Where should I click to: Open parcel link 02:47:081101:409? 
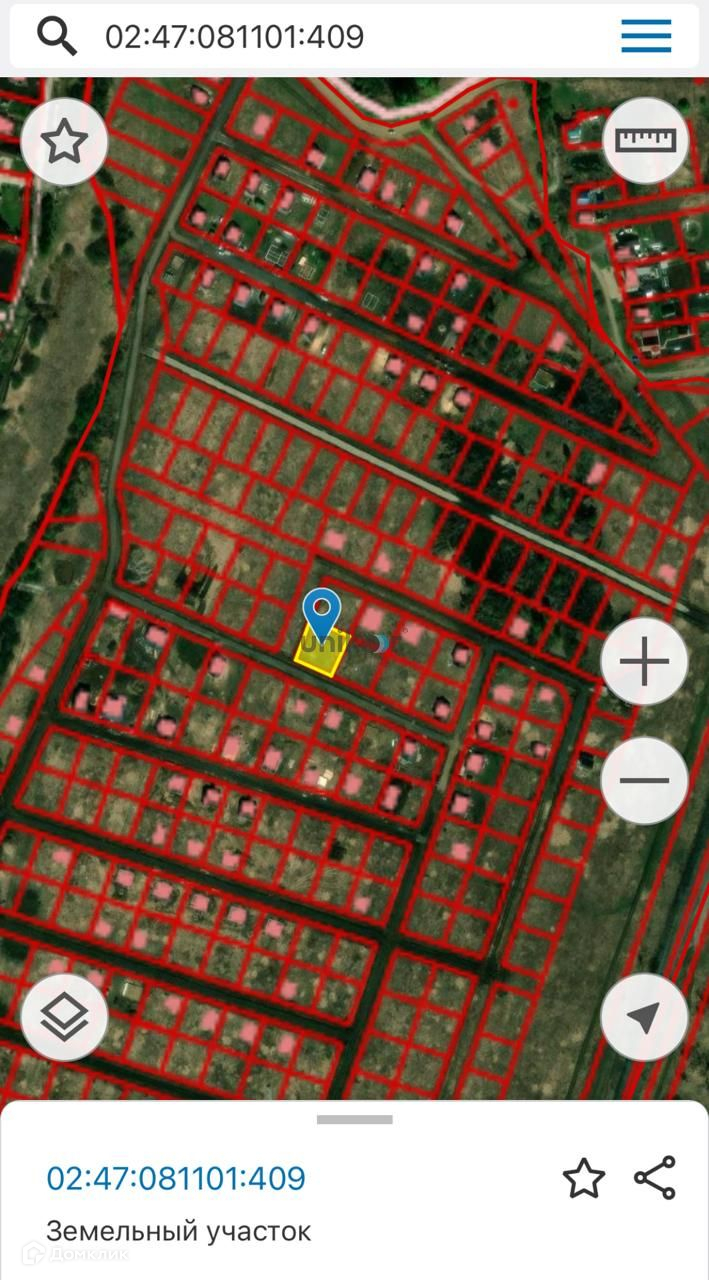[176, 1178]
